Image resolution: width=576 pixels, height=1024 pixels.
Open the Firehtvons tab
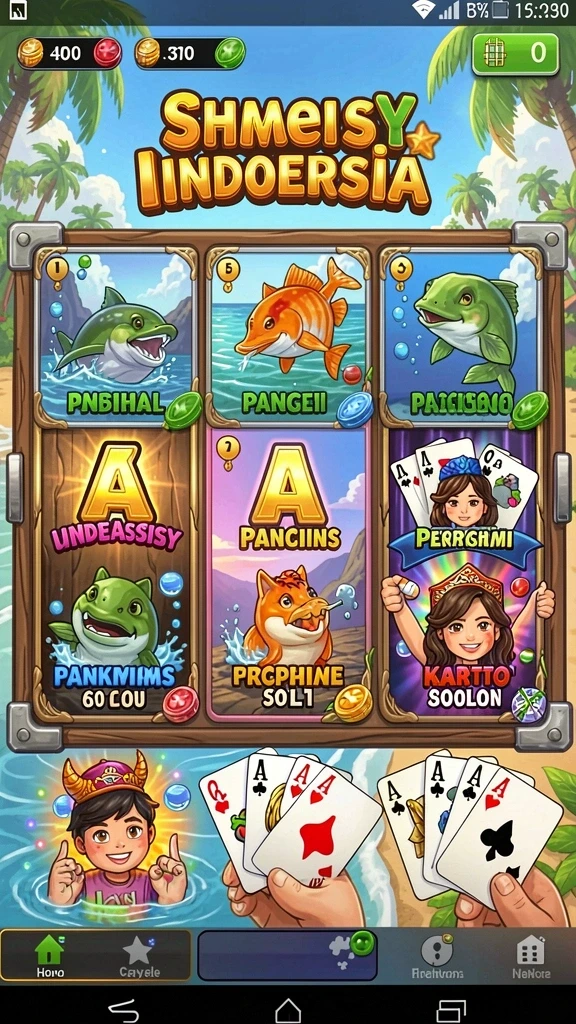(x=437, y=957)
